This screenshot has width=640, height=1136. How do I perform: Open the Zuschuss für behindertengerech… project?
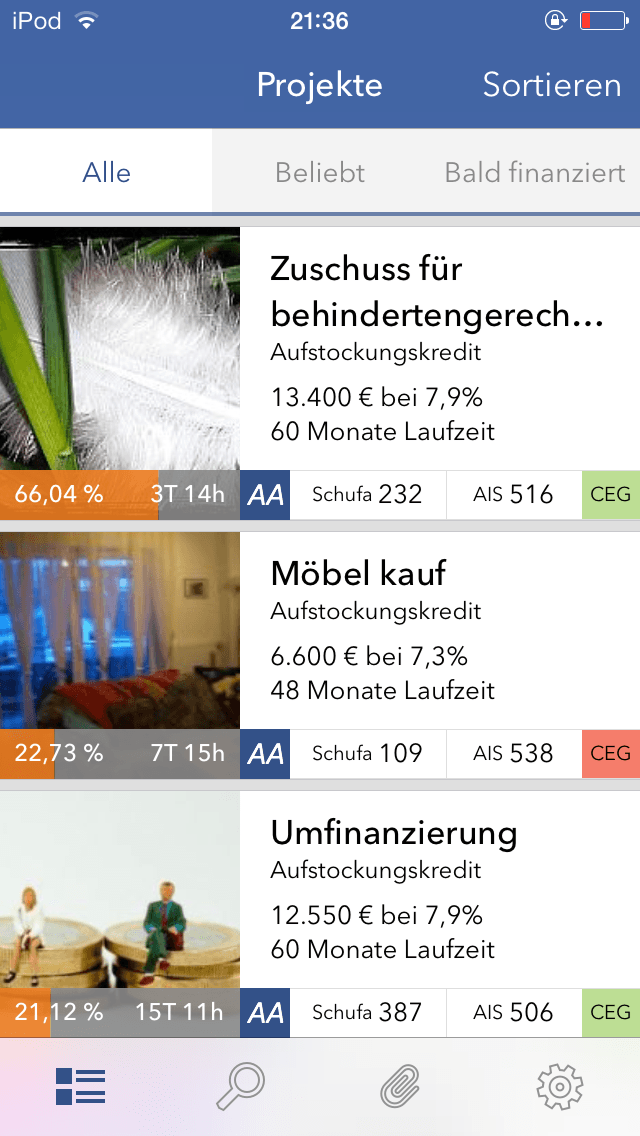437,349
